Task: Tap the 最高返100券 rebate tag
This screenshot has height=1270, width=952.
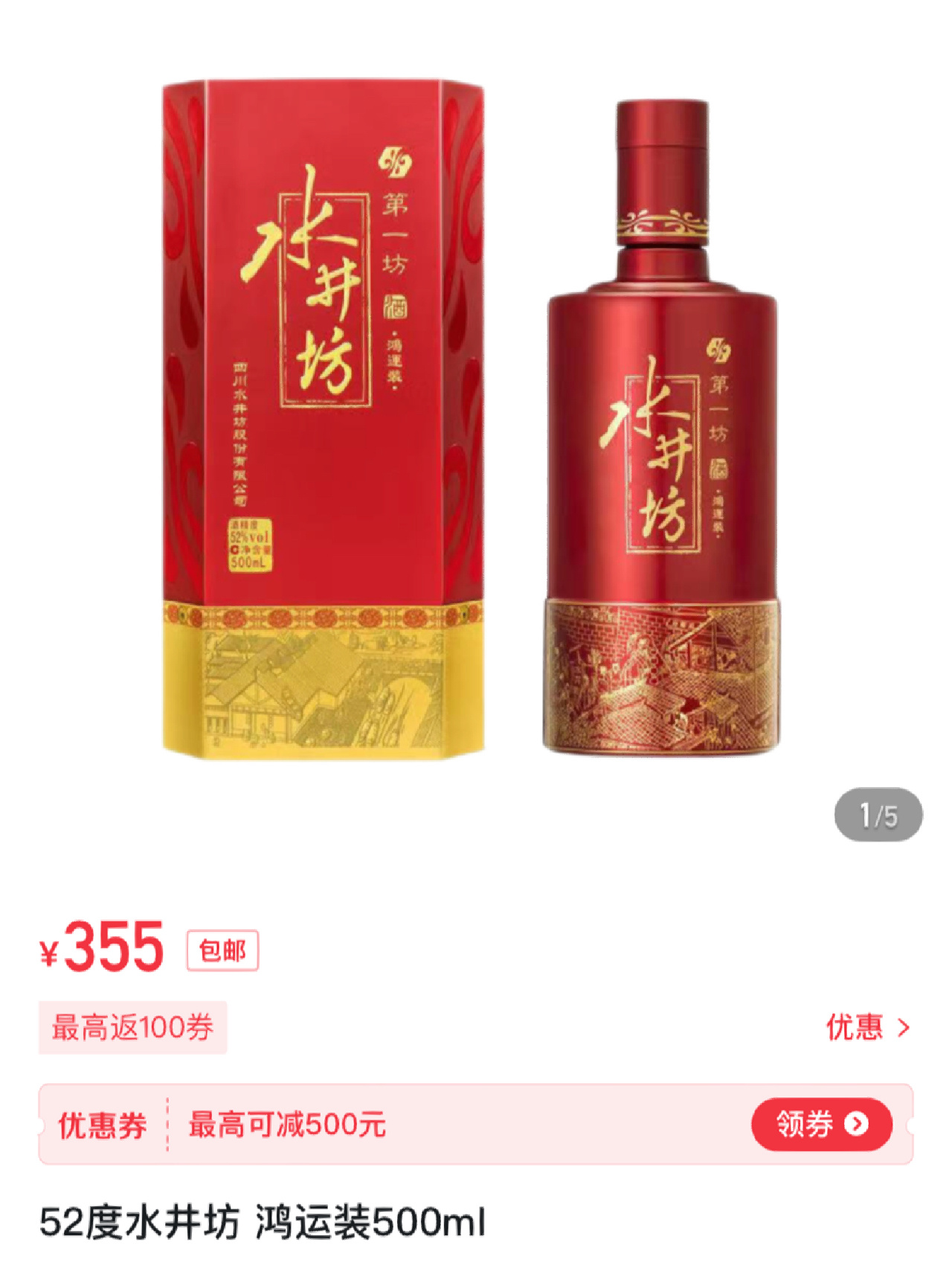Action: pyautogui.click(x=132, y=1027)
